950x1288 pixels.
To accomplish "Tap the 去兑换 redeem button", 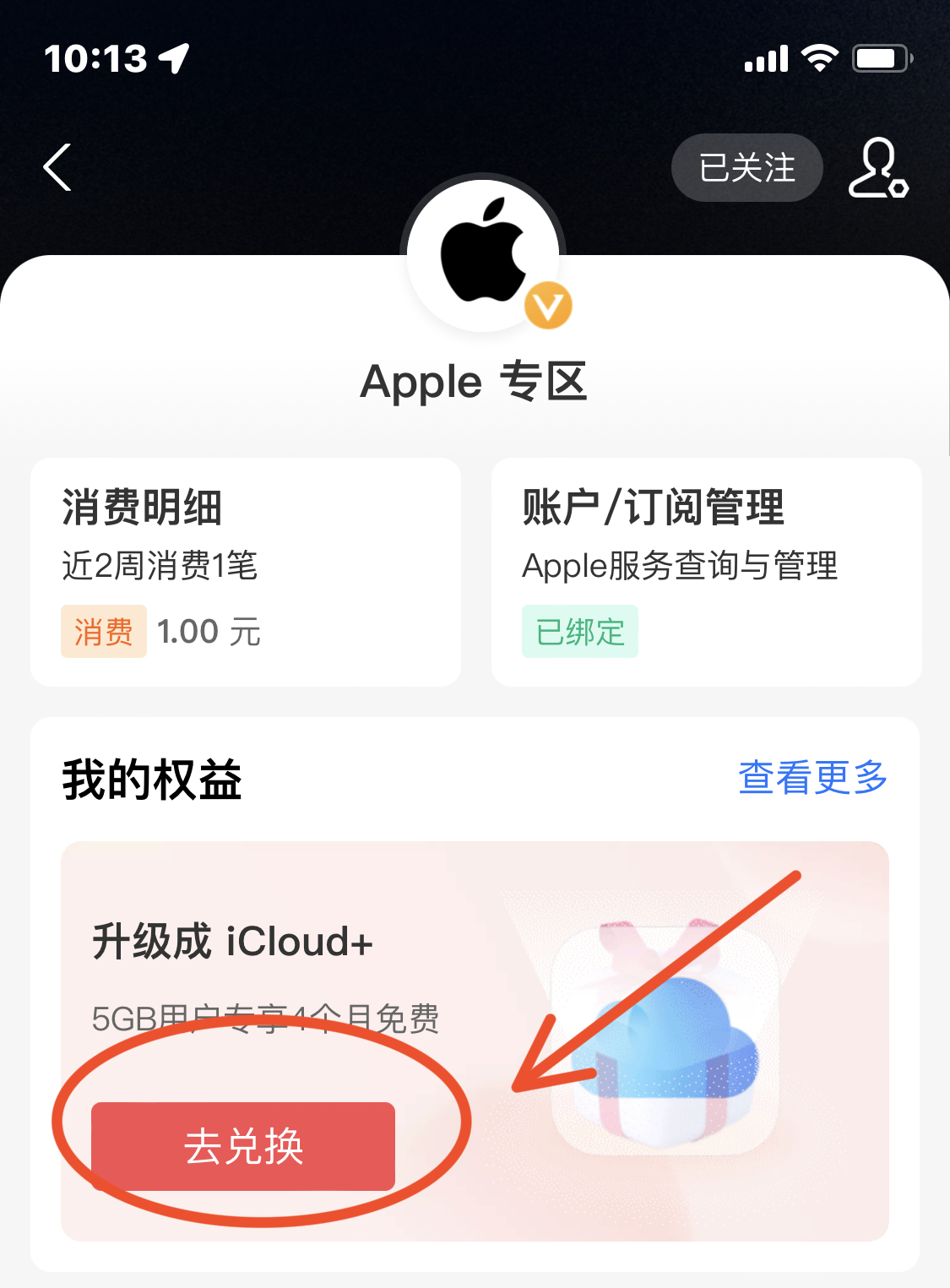I will tap(243, 1147).
